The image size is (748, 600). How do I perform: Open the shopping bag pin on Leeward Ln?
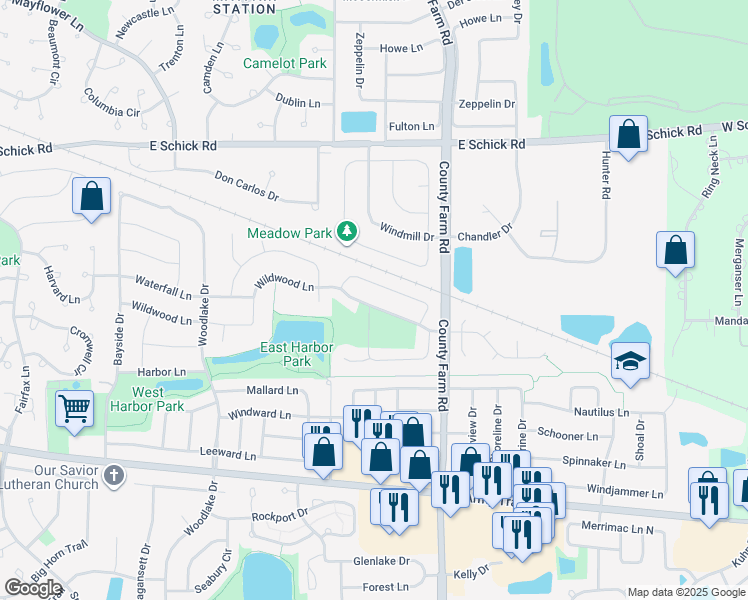point(323,454)
